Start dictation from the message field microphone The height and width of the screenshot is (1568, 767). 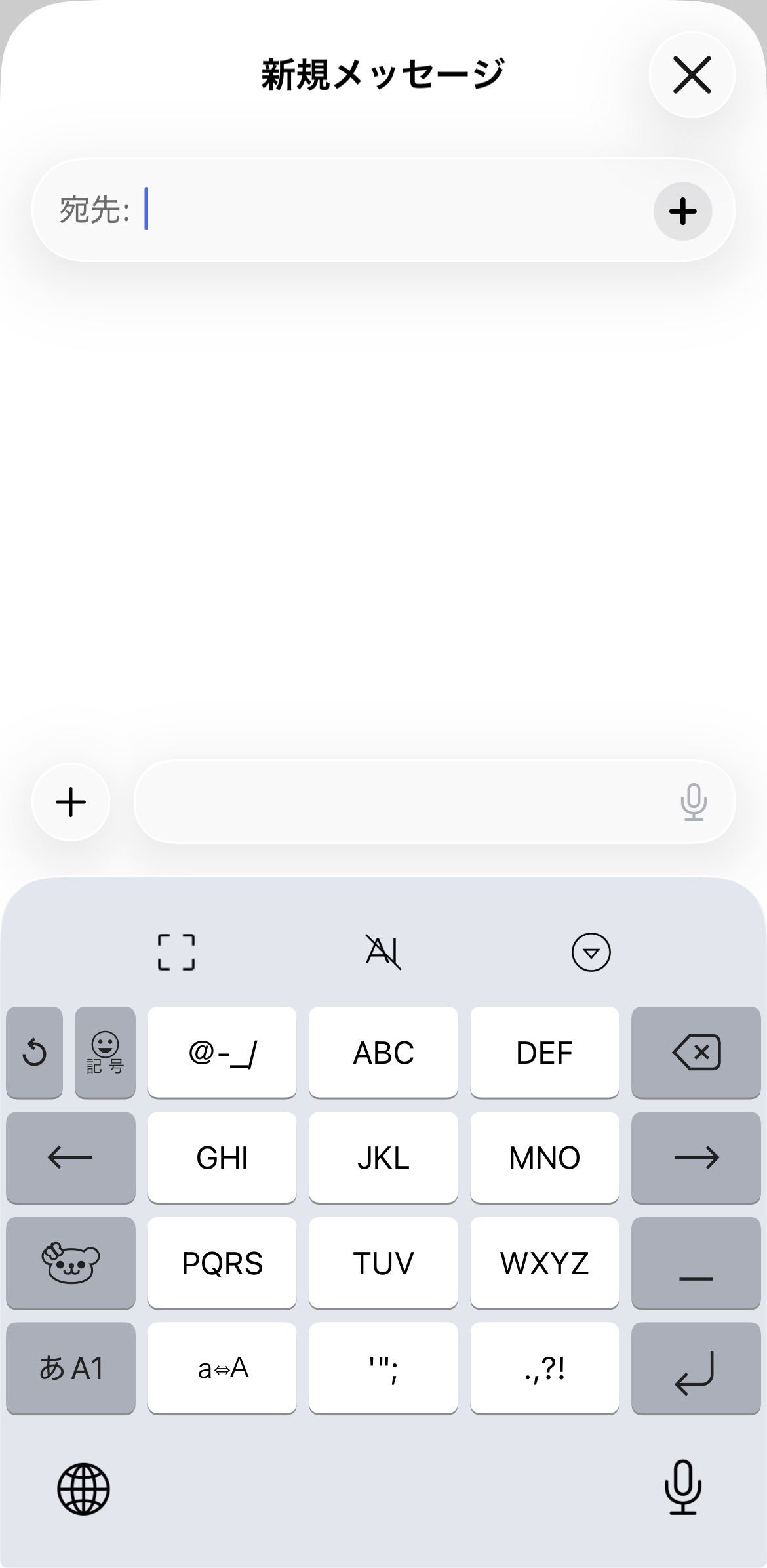[x=693, y=802]
